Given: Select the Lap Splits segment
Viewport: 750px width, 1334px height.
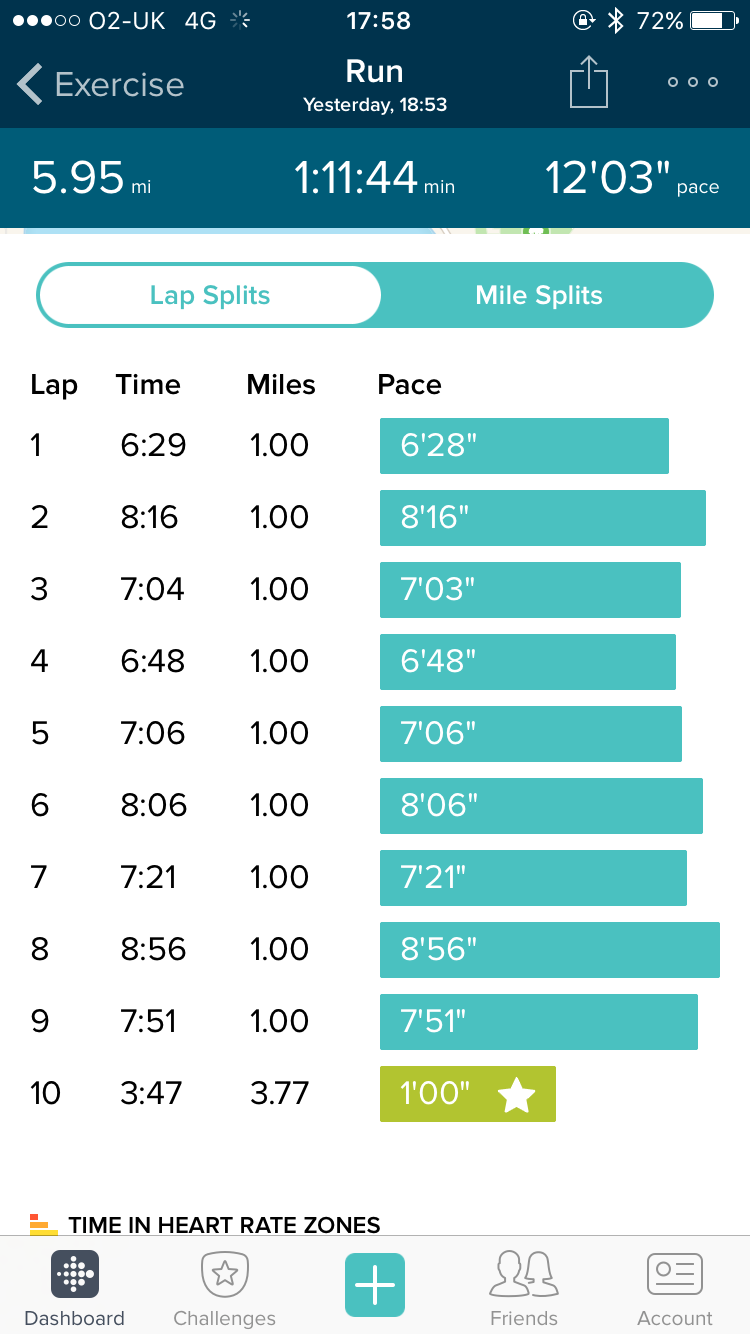Looking at the screenshot, I should coord(210,296).
